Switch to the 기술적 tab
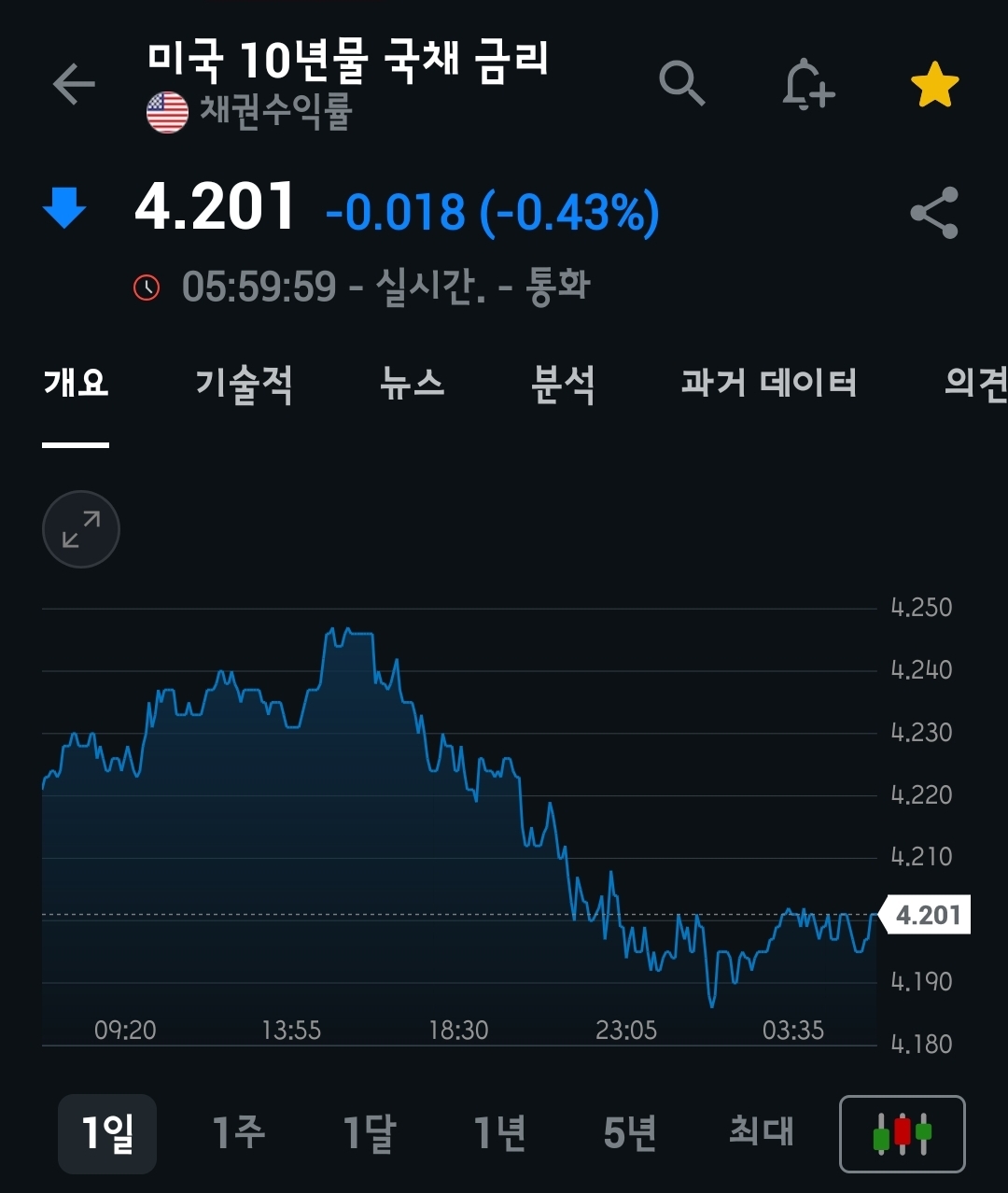The width and height of the screenshot is (1008, 1193). (x=244, y=384)
